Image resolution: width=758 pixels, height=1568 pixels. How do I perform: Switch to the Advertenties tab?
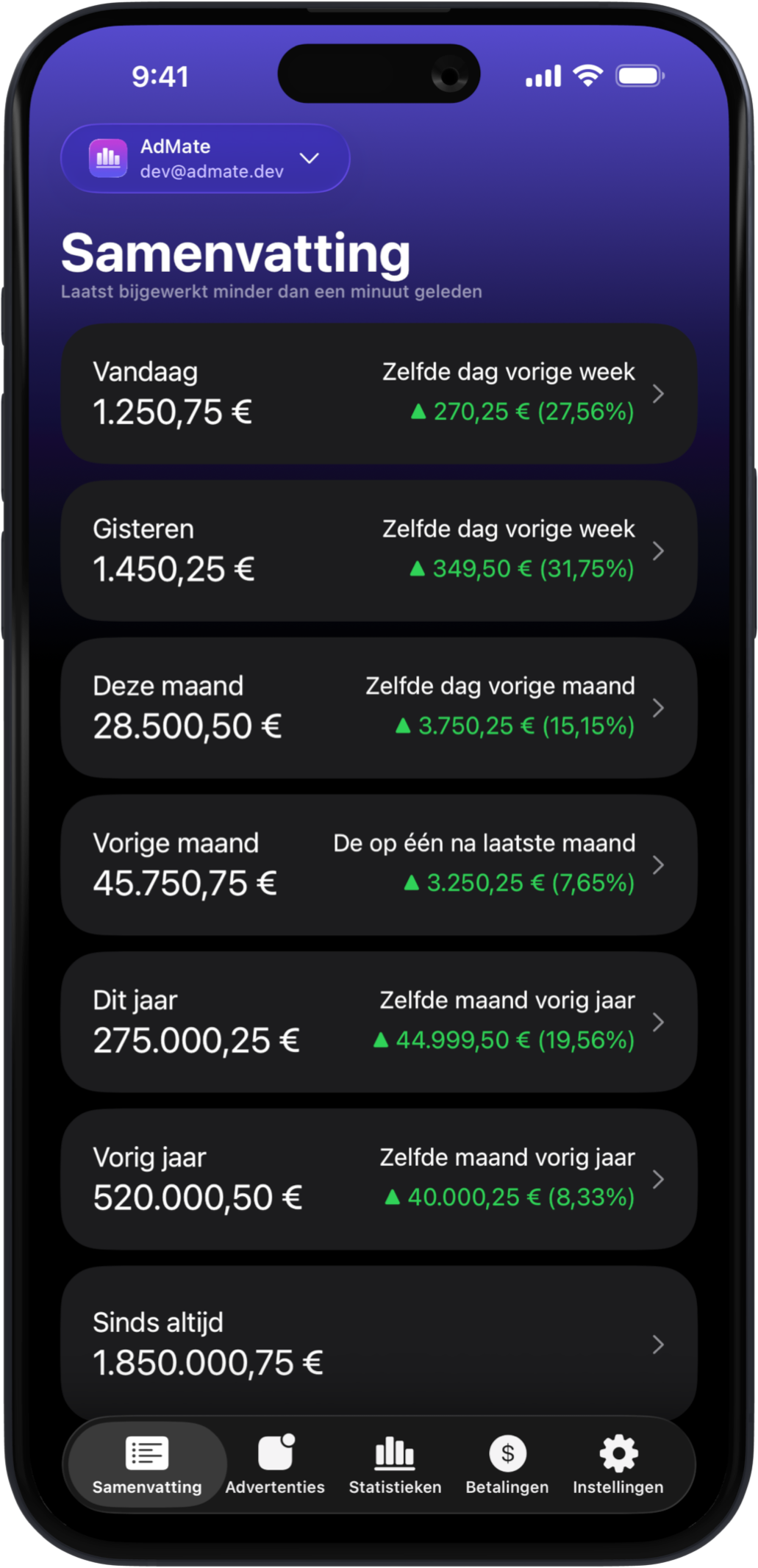pyautogui.click(x=275, y=1465)
